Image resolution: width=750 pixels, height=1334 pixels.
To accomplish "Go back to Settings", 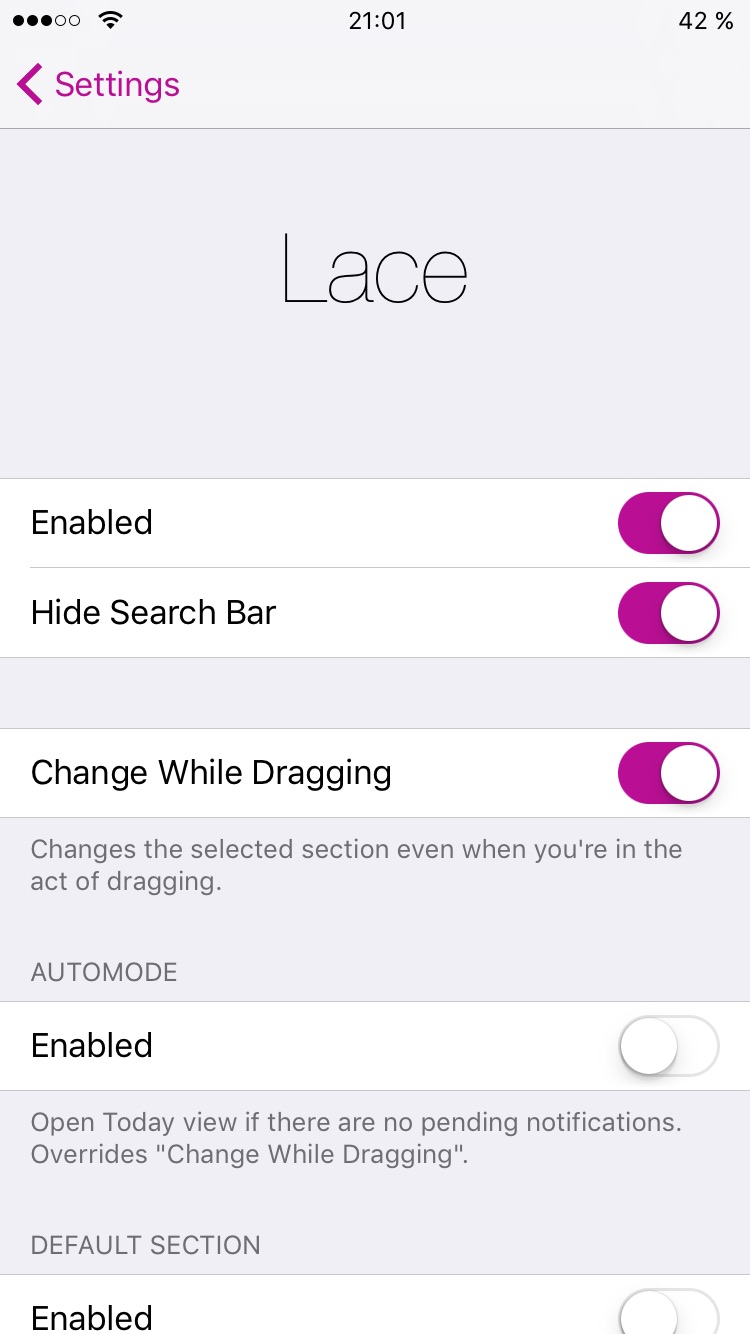I will (x=98, y=85).
